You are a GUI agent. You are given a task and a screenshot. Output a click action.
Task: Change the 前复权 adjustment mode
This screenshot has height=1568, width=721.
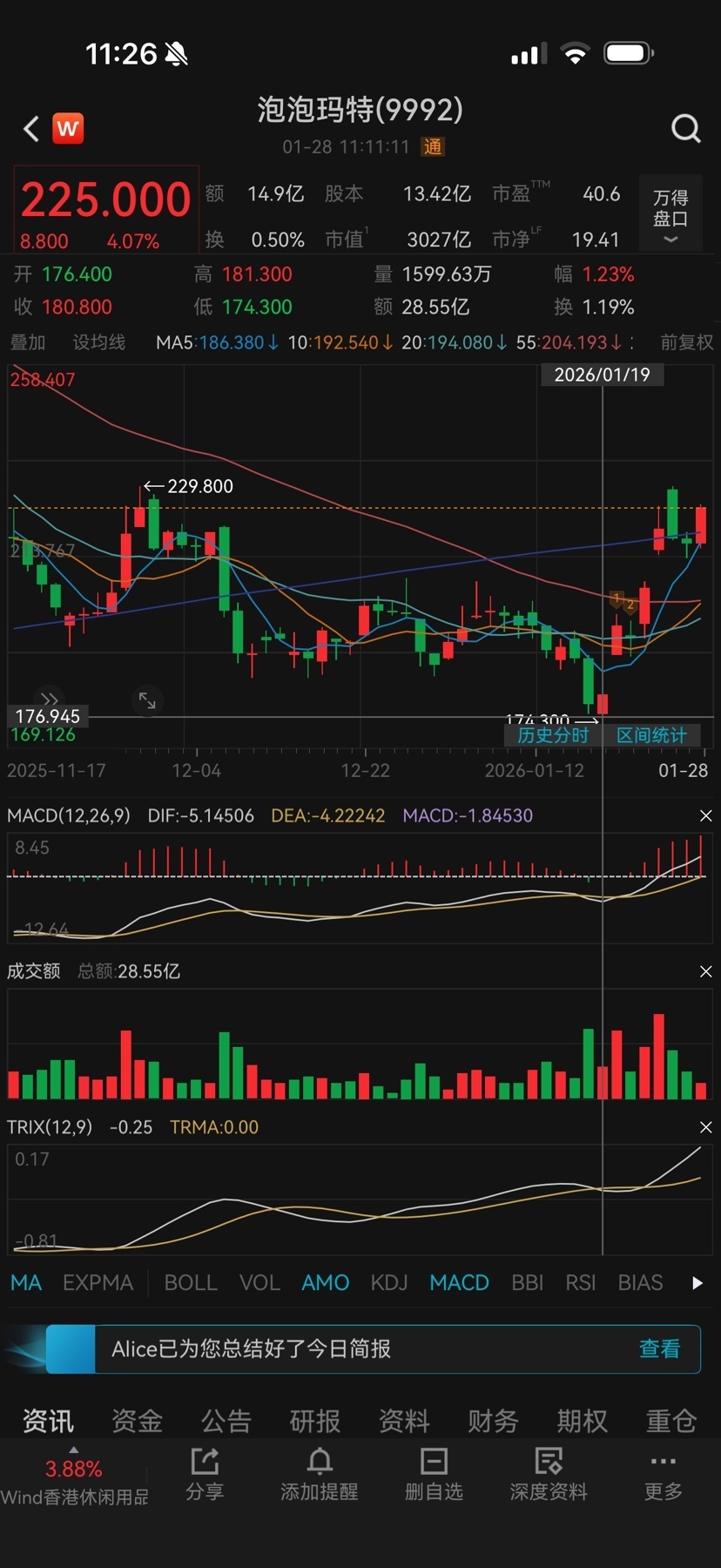click(686, 342)
